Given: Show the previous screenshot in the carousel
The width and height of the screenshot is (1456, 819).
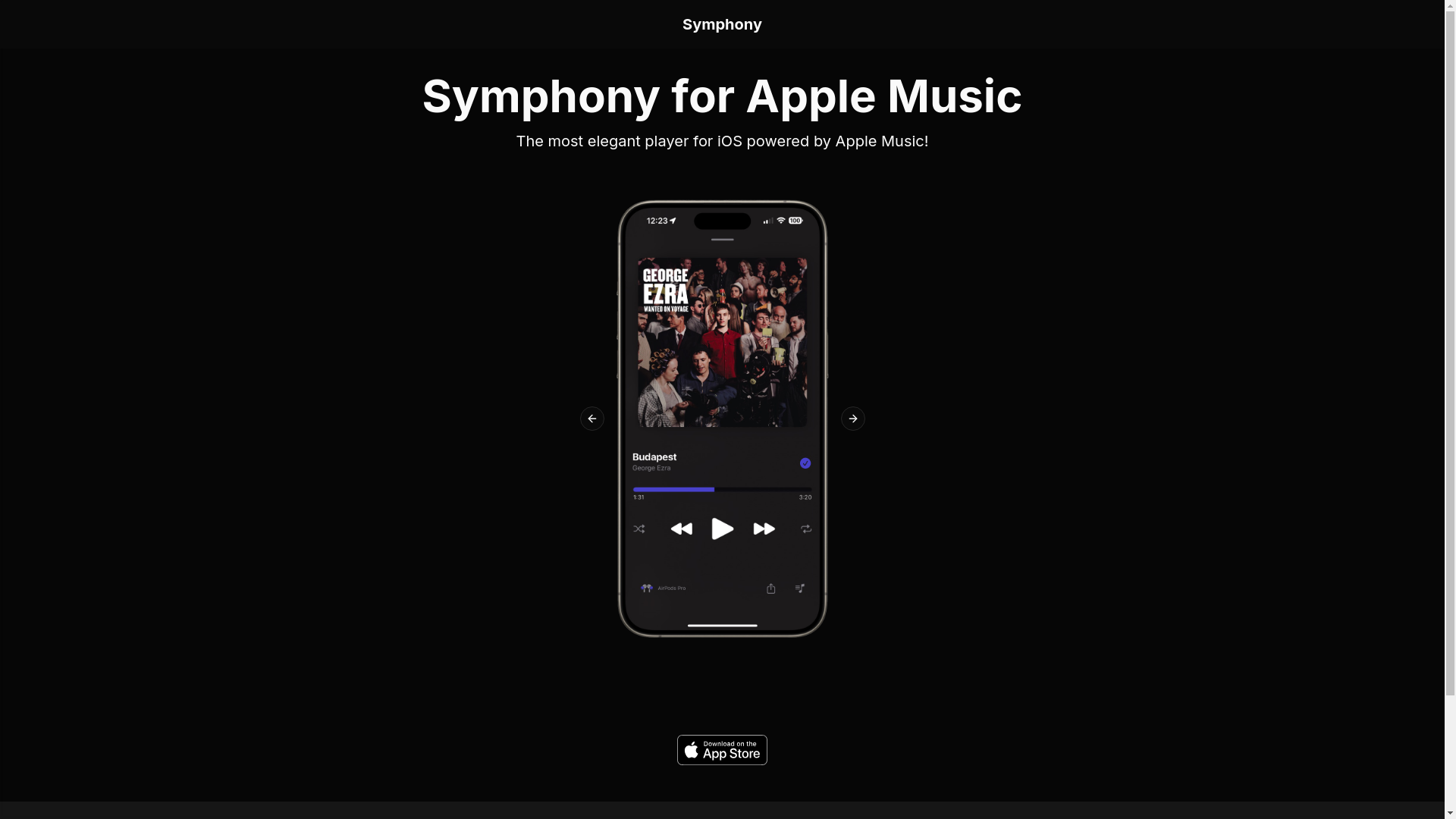Looking at the screenshot, I should tap(591, 419).
